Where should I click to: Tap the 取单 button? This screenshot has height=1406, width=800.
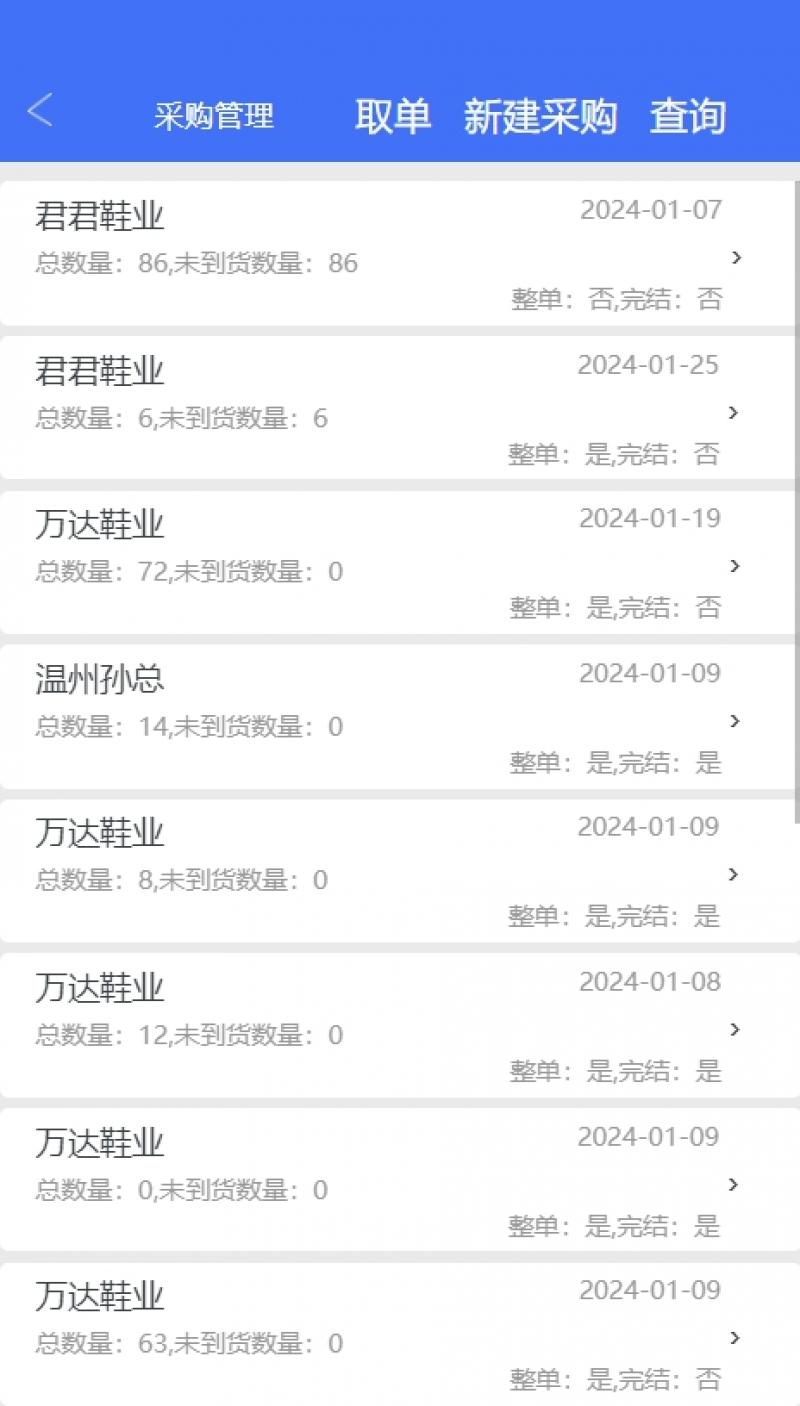click(393, 117)
